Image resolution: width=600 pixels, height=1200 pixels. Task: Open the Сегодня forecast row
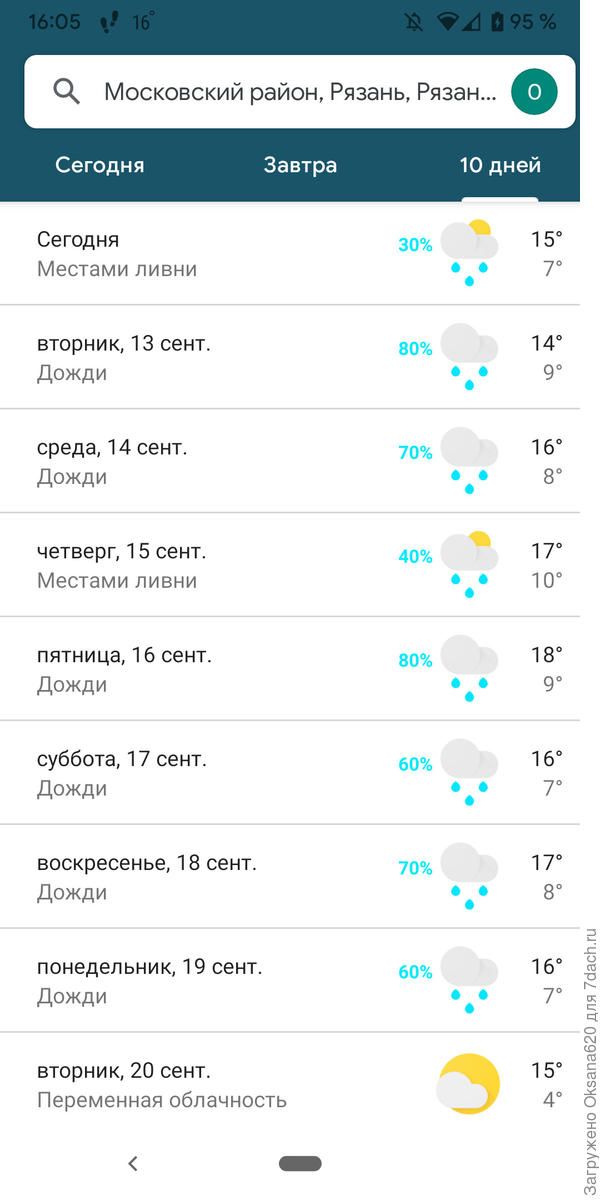click(290, 254)
